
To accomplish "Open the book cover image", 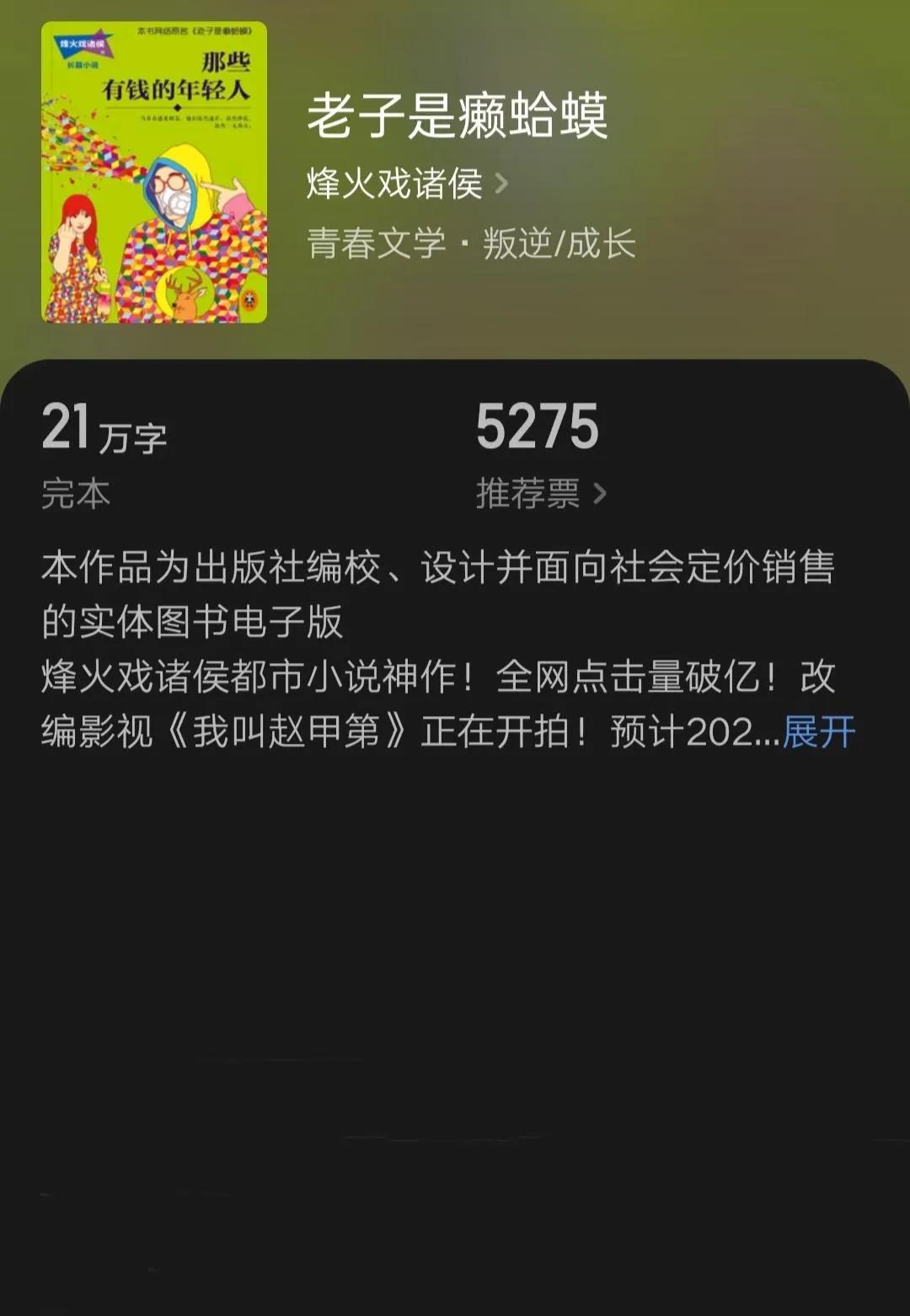I will [x=154, y=172].
